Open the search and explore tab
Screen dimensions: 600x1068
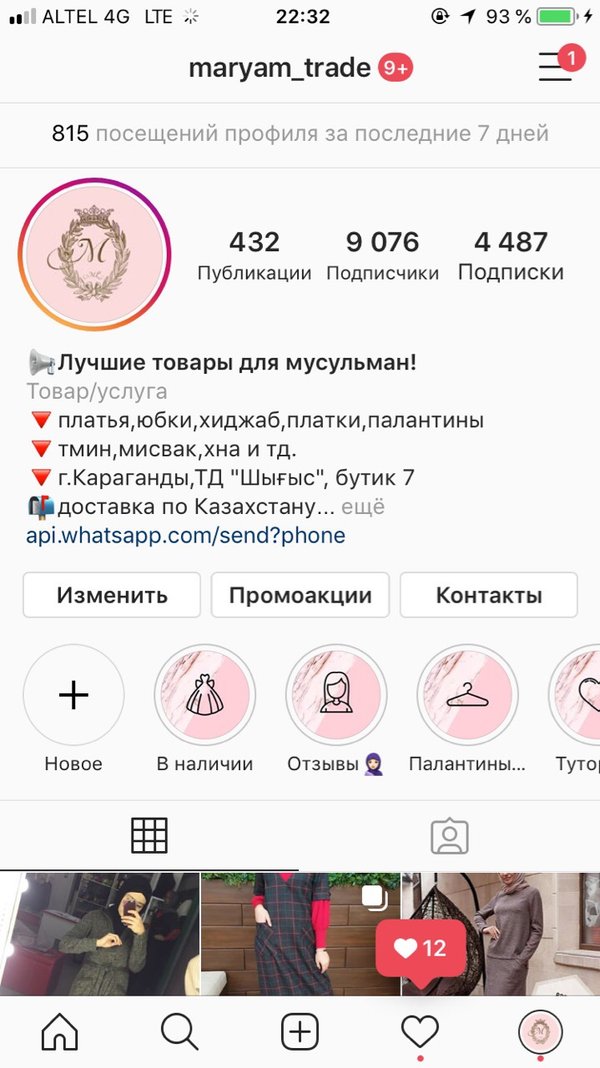pyautogui.click(x=179, y=1032)
